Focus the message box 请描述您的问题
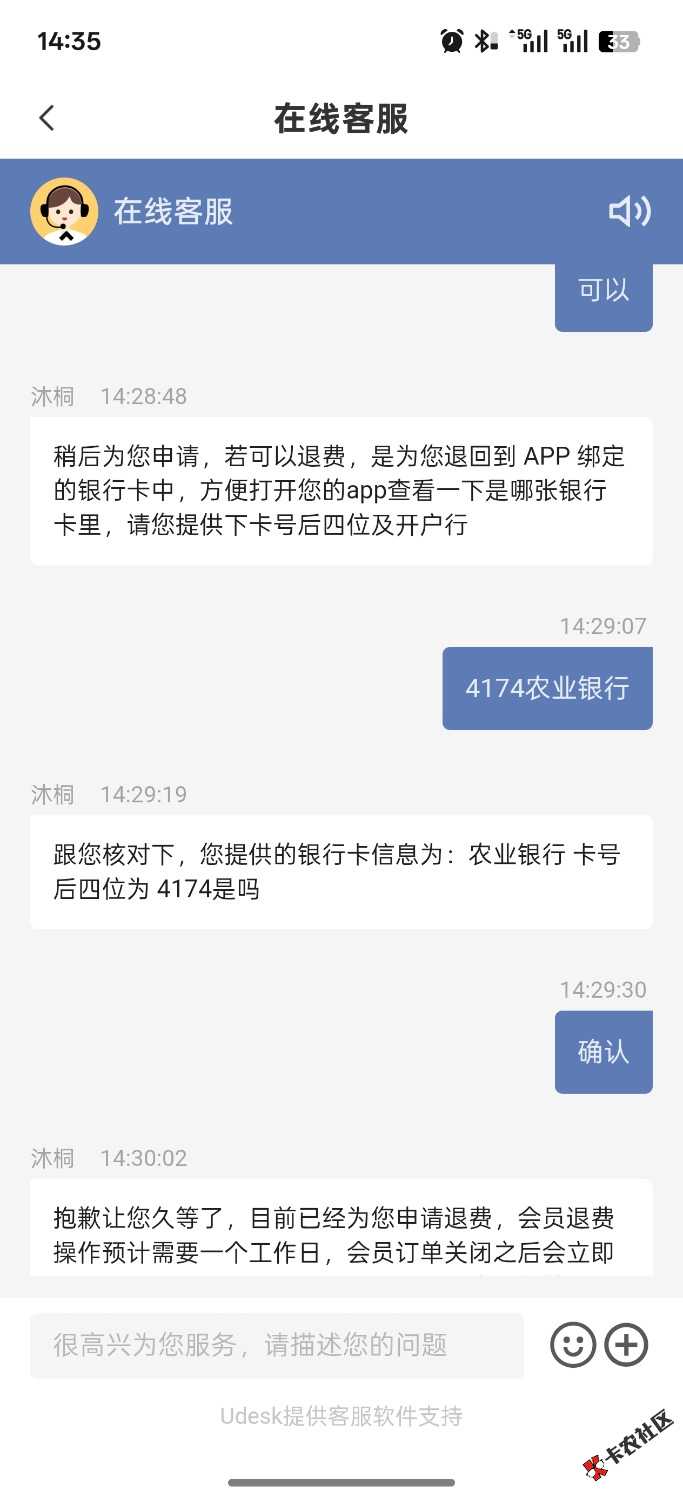Screen dimensions: 683x1500 pos(277,1345)
